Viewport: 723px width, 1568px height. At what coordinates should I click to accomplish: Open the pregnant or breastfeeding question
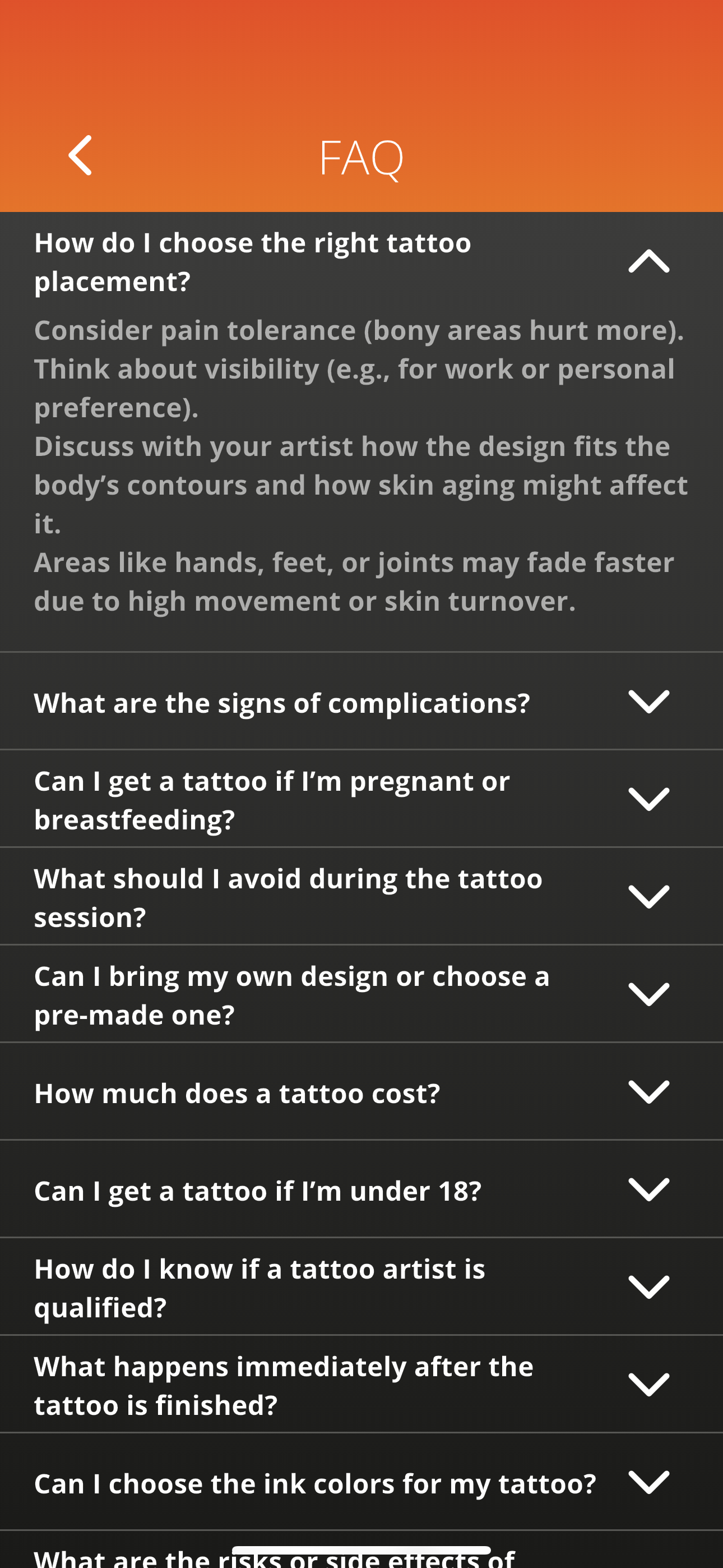pos(648,799)
